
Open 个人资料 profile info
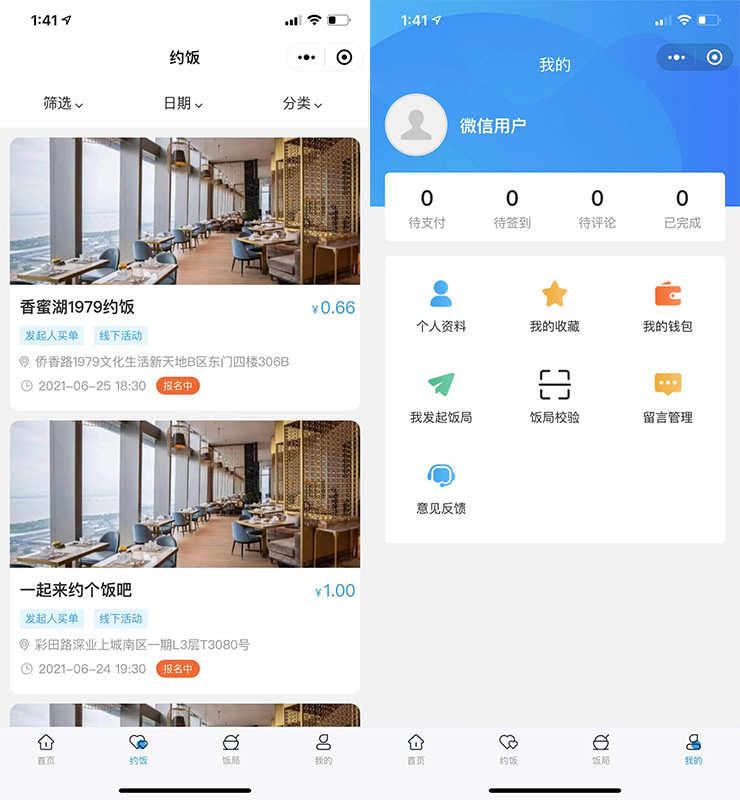tap(441, 306)
